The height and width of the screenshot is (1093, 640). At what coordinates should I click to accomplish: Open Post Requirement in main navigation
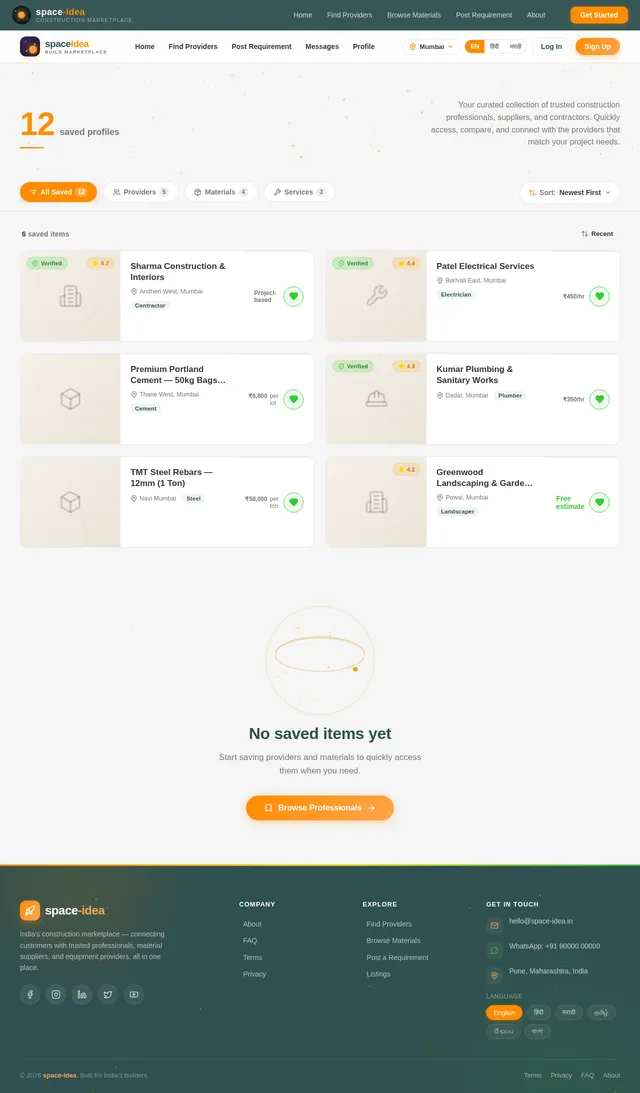pyautogui.click(x=261, y=47)
